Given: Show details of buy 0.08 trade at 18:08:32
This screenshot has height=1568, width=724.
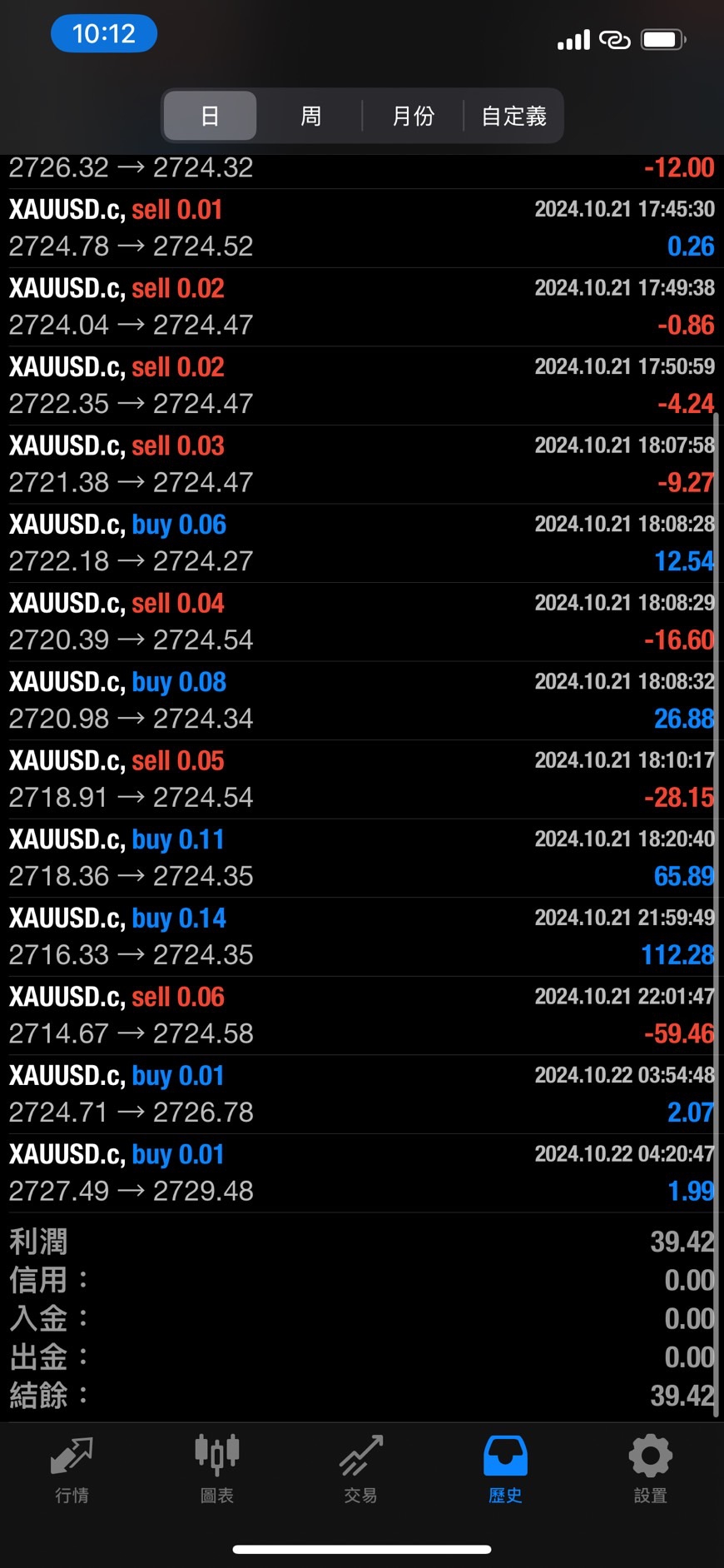Looking at the screenshot, I should tap(361, 700).
